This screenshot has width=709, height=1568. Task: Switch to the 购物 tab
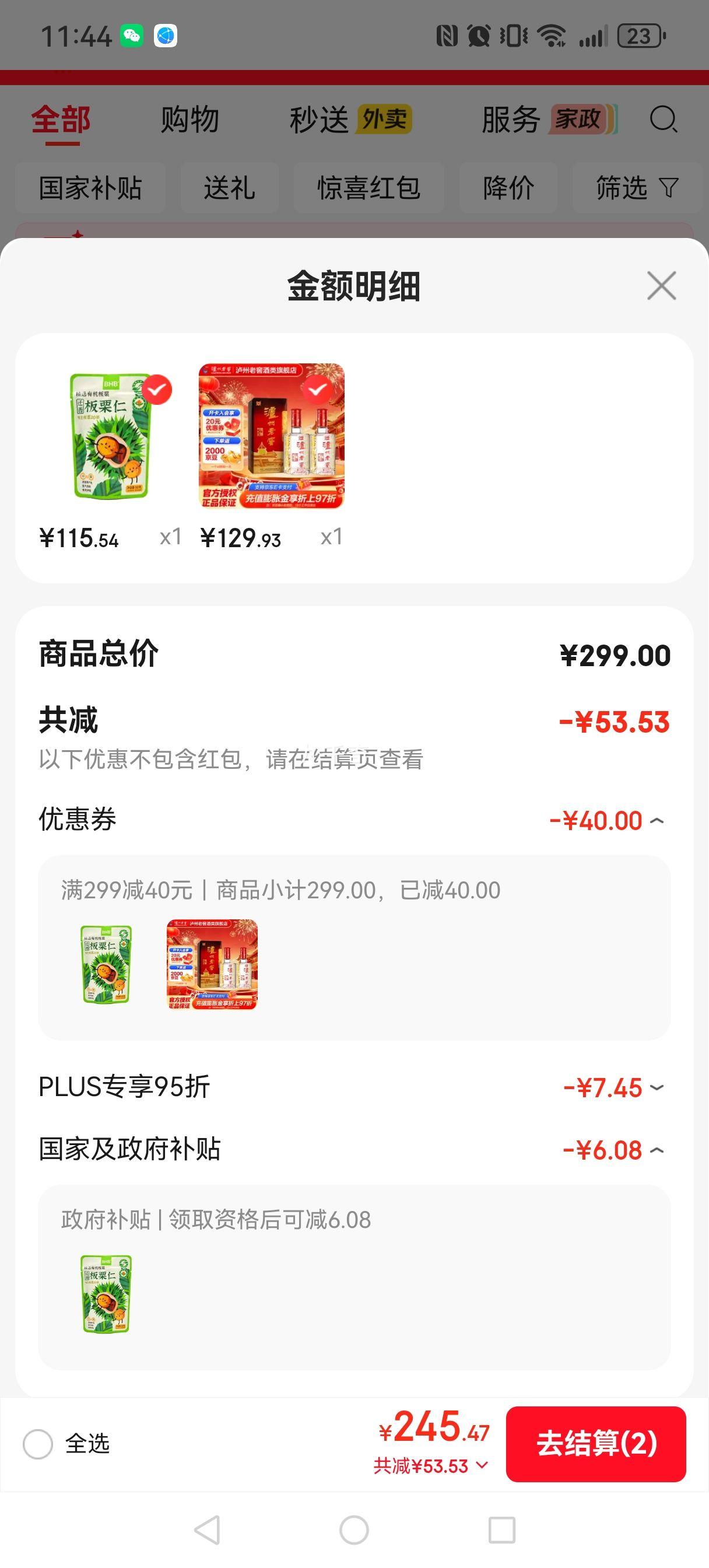click(x=189, y=120)
